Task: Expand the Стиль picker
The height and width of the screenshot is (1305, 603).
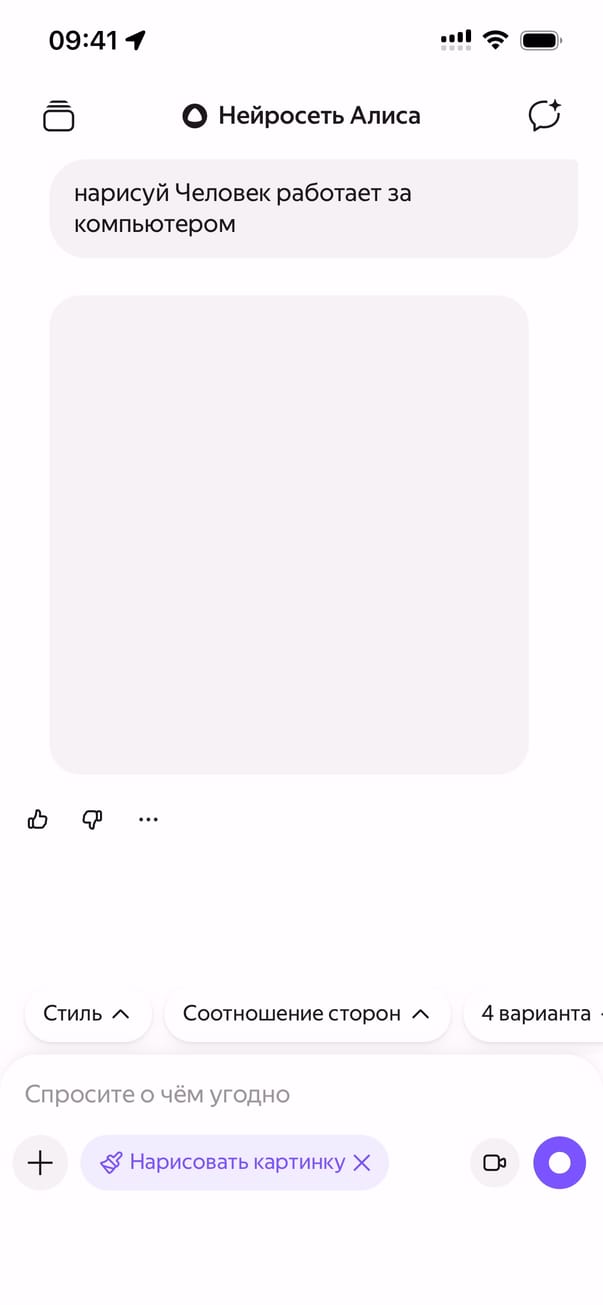Action: click(87, 1014)
